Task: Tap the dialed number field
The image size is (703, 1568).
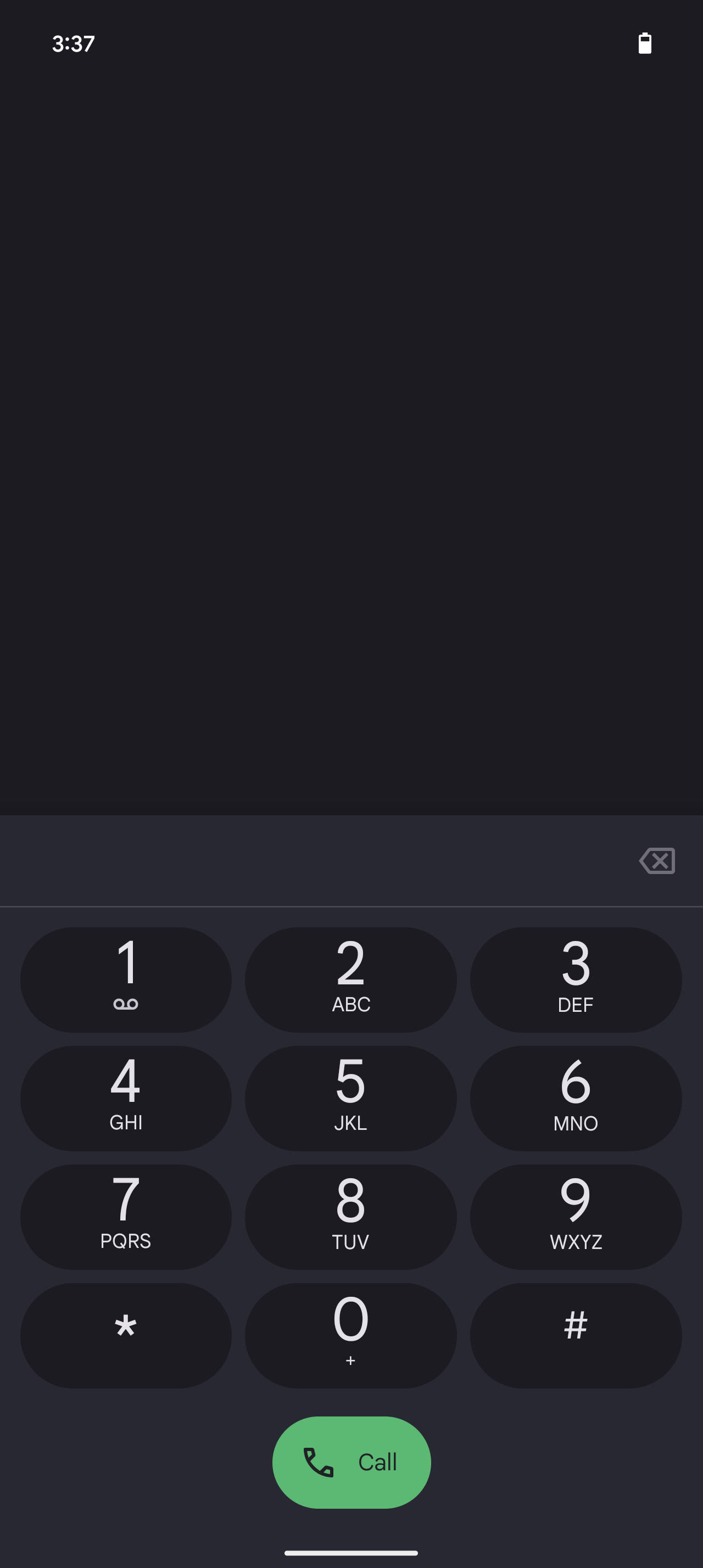Action: pyautogui.click(x=310, y=861)
